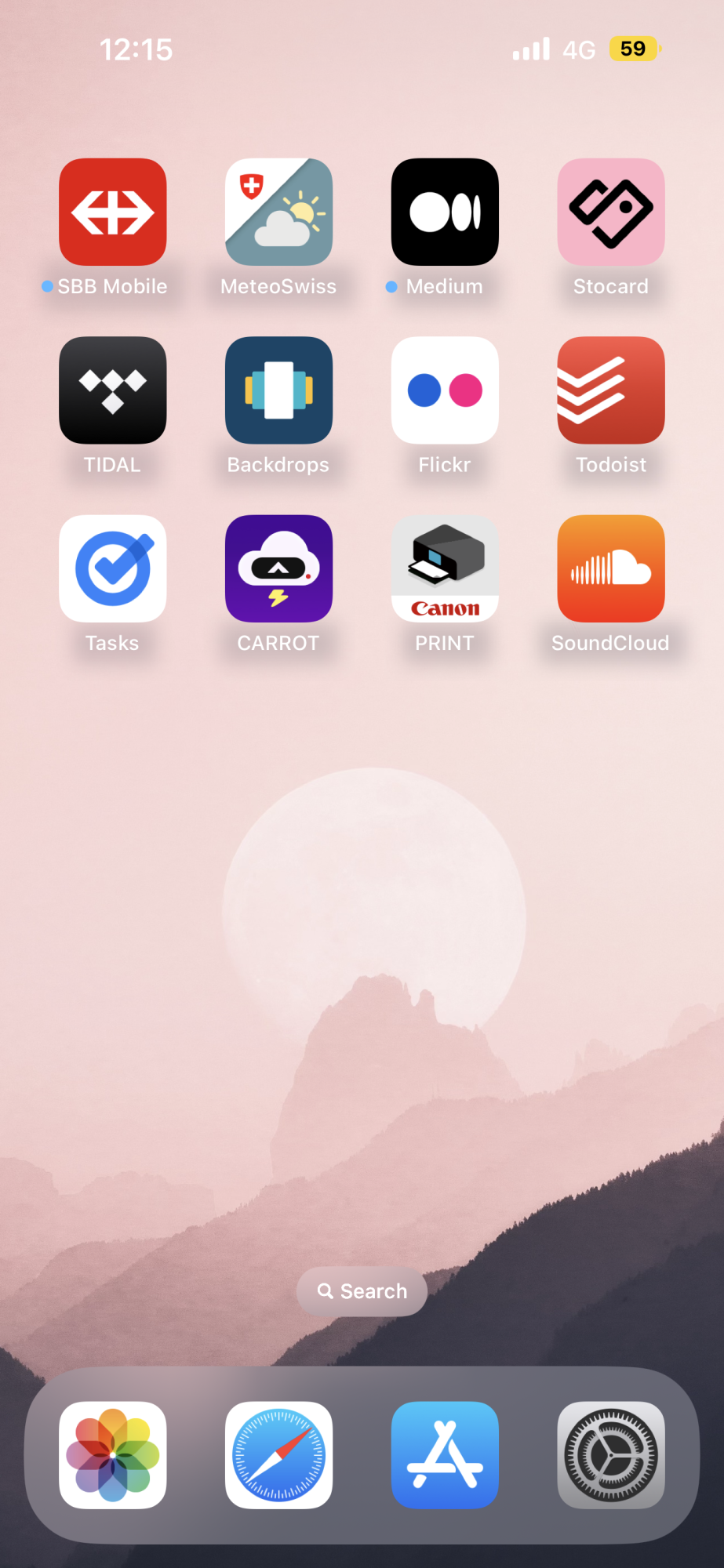Launch the Stocard app

[x=611, y=212]
